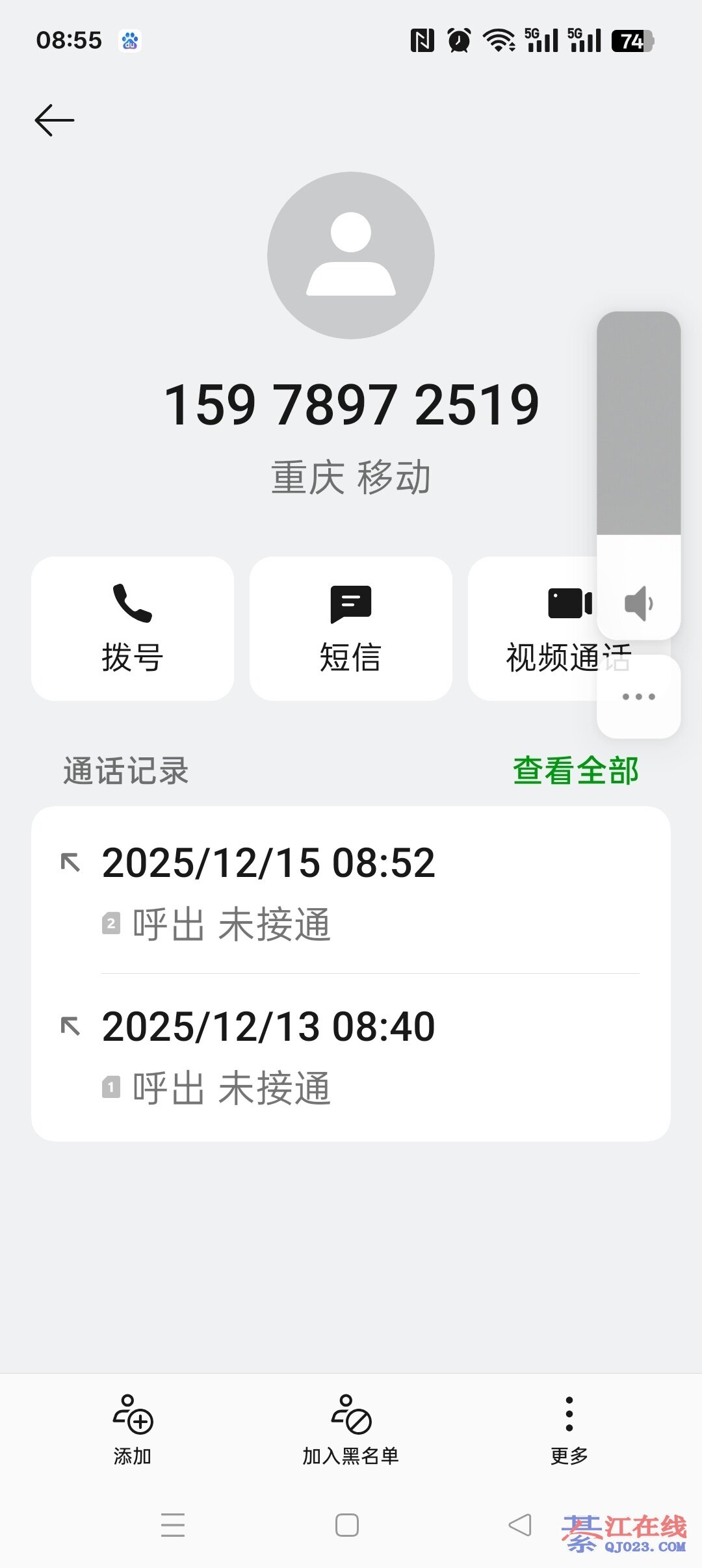Open the 2025/12/15 08:52 call record
Viewport: 702px width, 1568px height.
coord(351,892)
